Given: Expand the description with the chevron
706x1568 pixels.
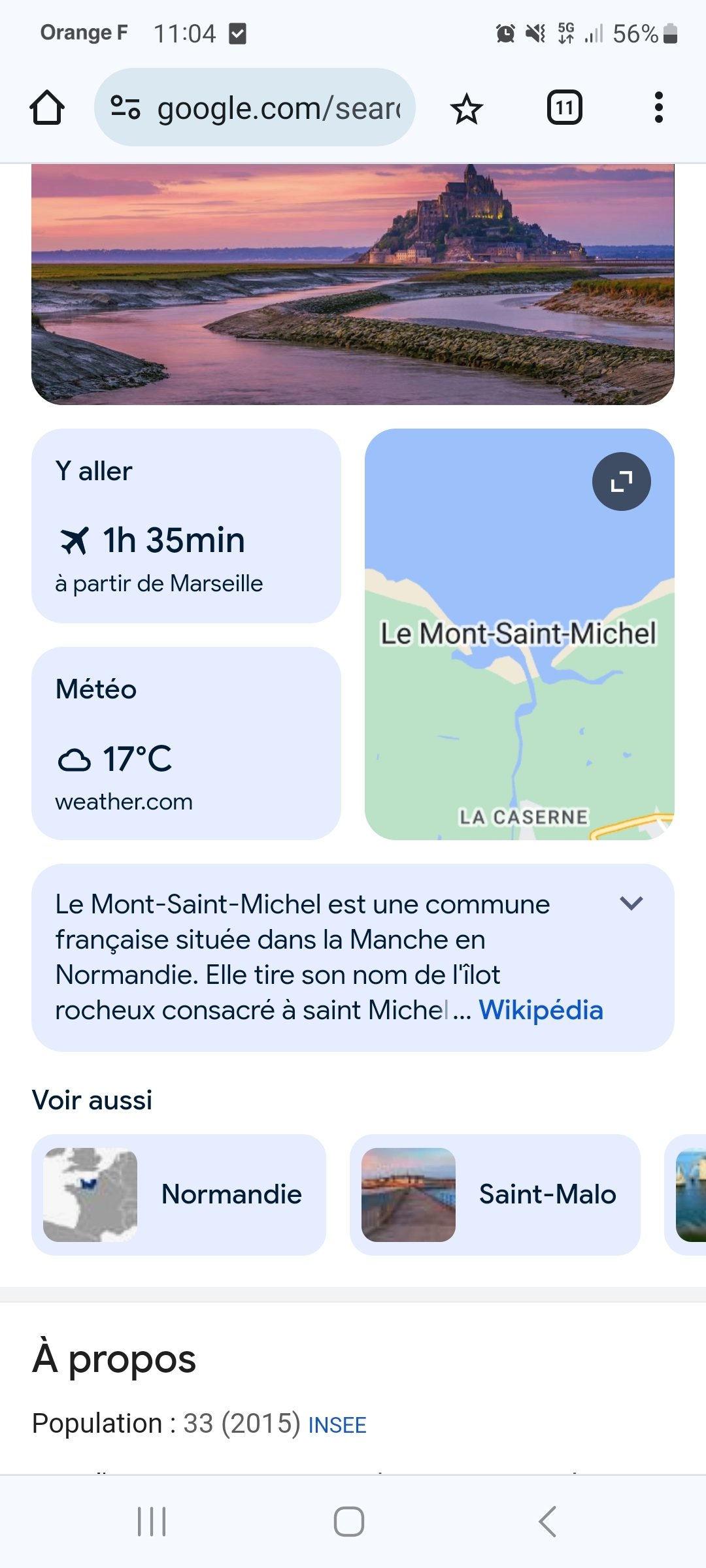Looking at the screenshot, I should [631, 904].
